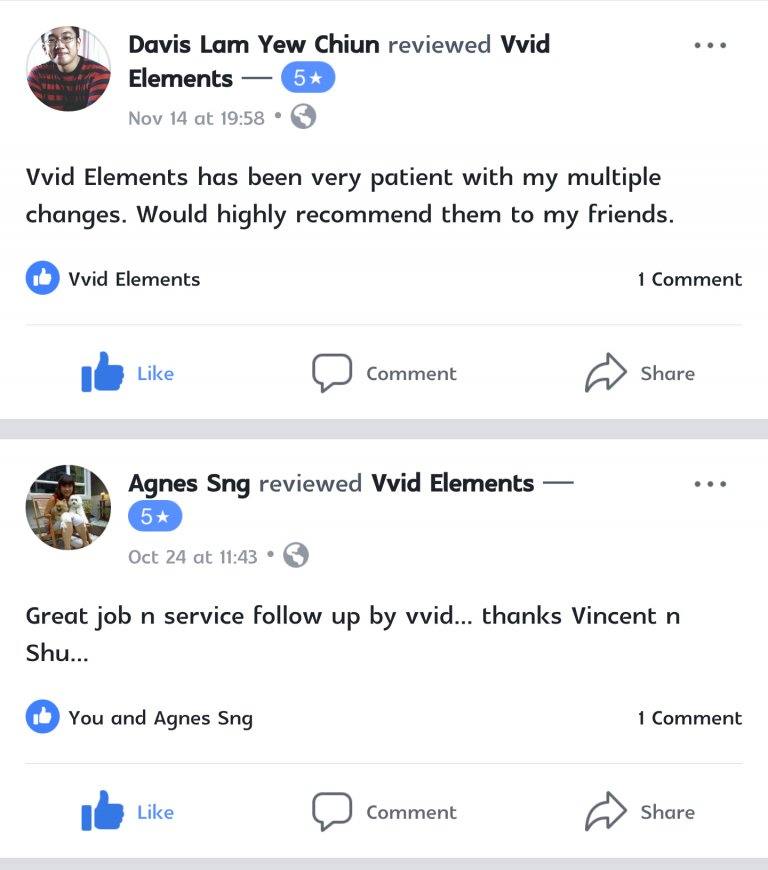Comment on Davis Lam Yew Chiun's review
This screenshot has width=768, height=870.
385,374
